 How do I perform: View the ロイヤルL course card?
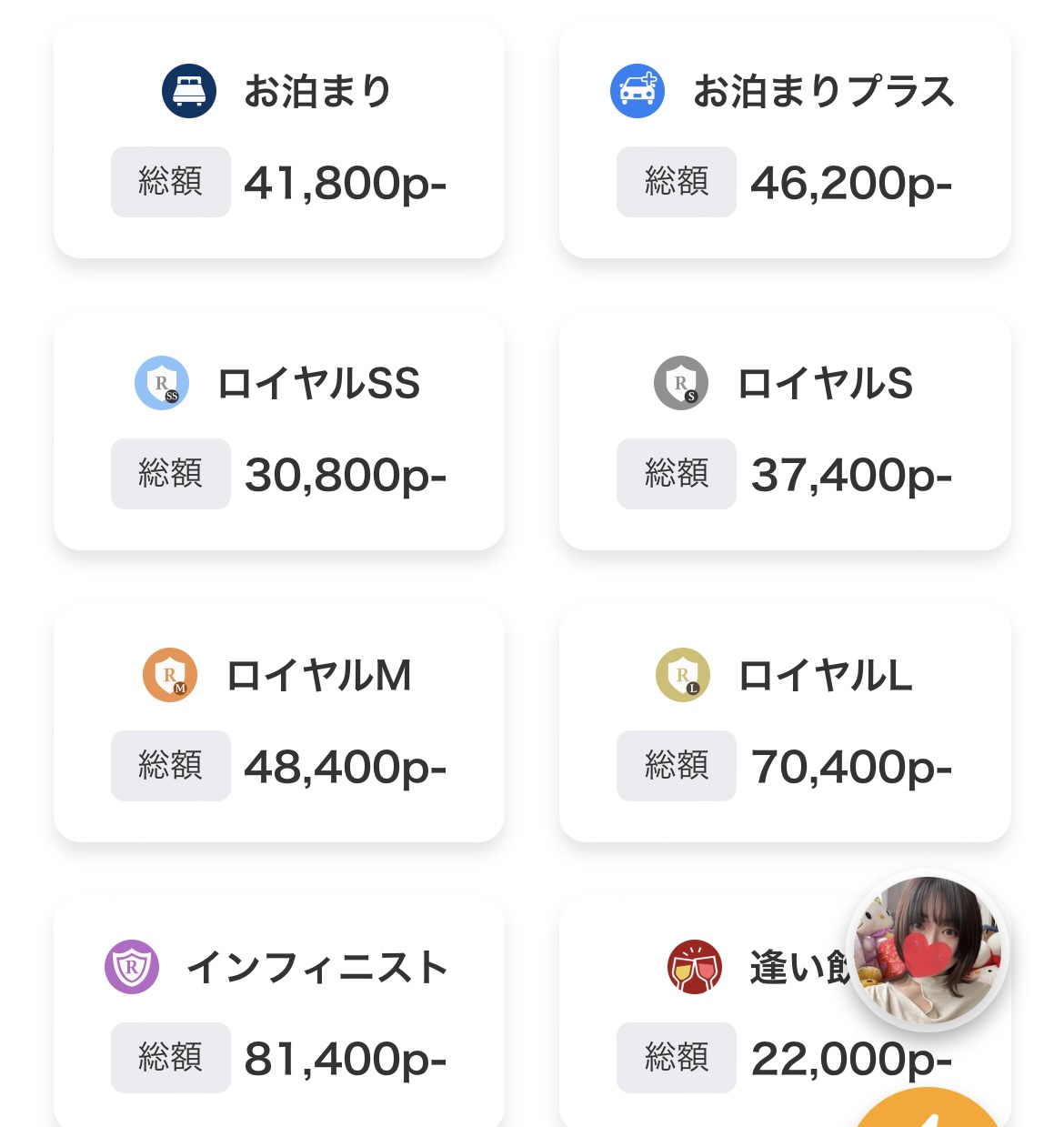(785, 724)
